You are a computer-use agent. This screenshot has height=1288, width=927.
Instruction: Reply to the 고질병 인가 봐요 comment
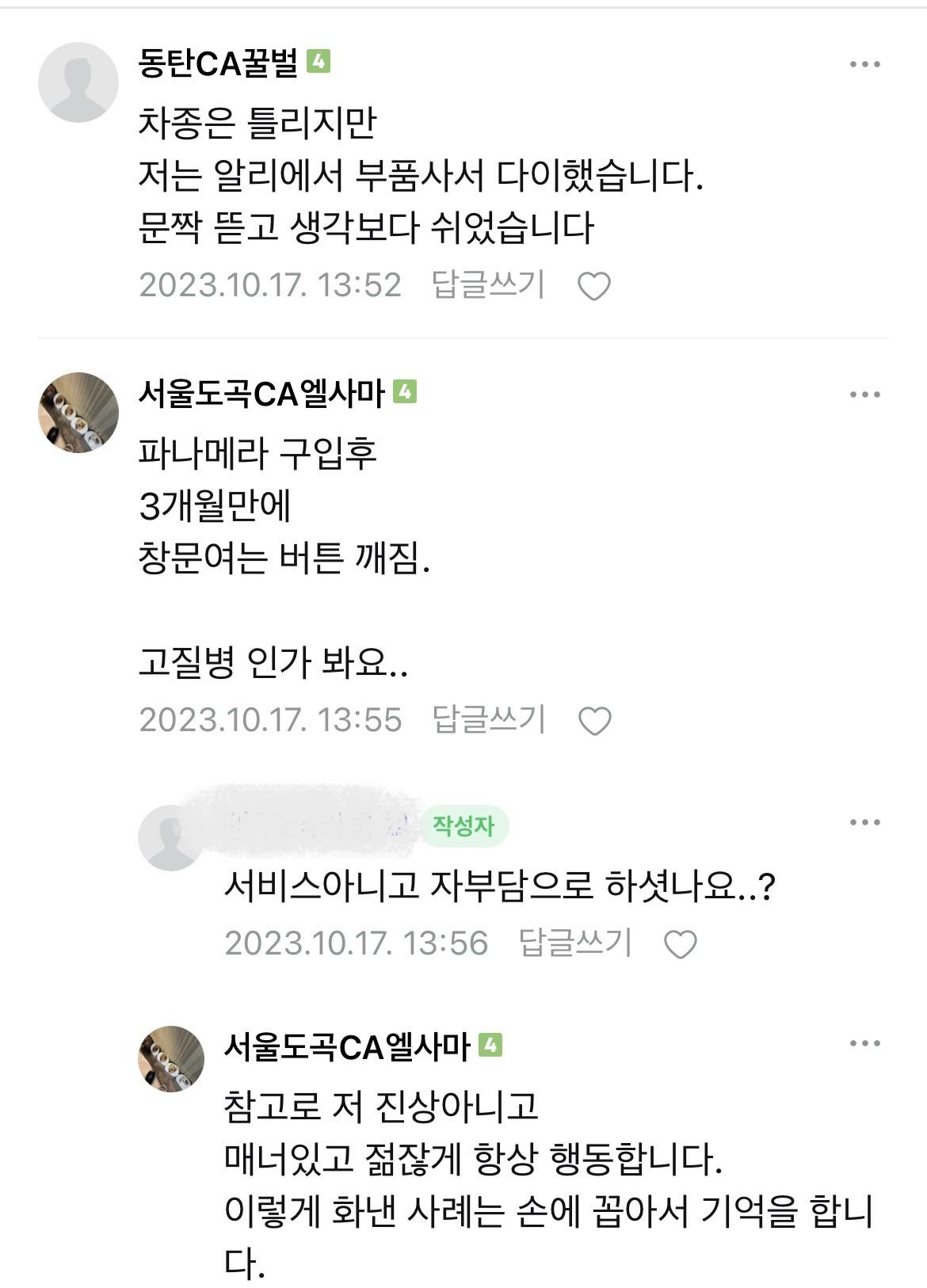tap(488, 719)
